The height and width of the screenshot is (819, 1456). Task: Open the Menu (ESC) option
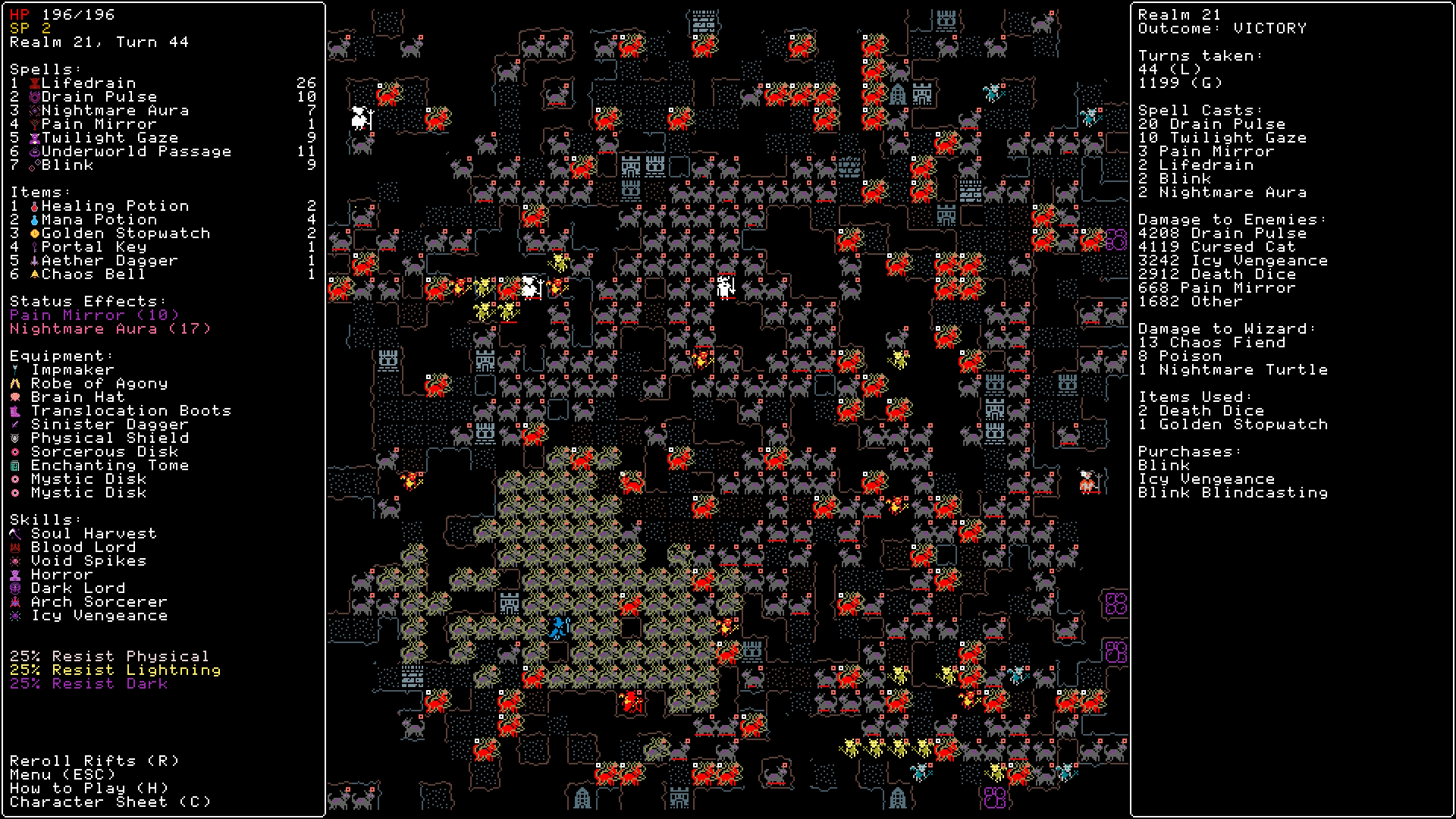pyautogui.click(x=62, y=774)
